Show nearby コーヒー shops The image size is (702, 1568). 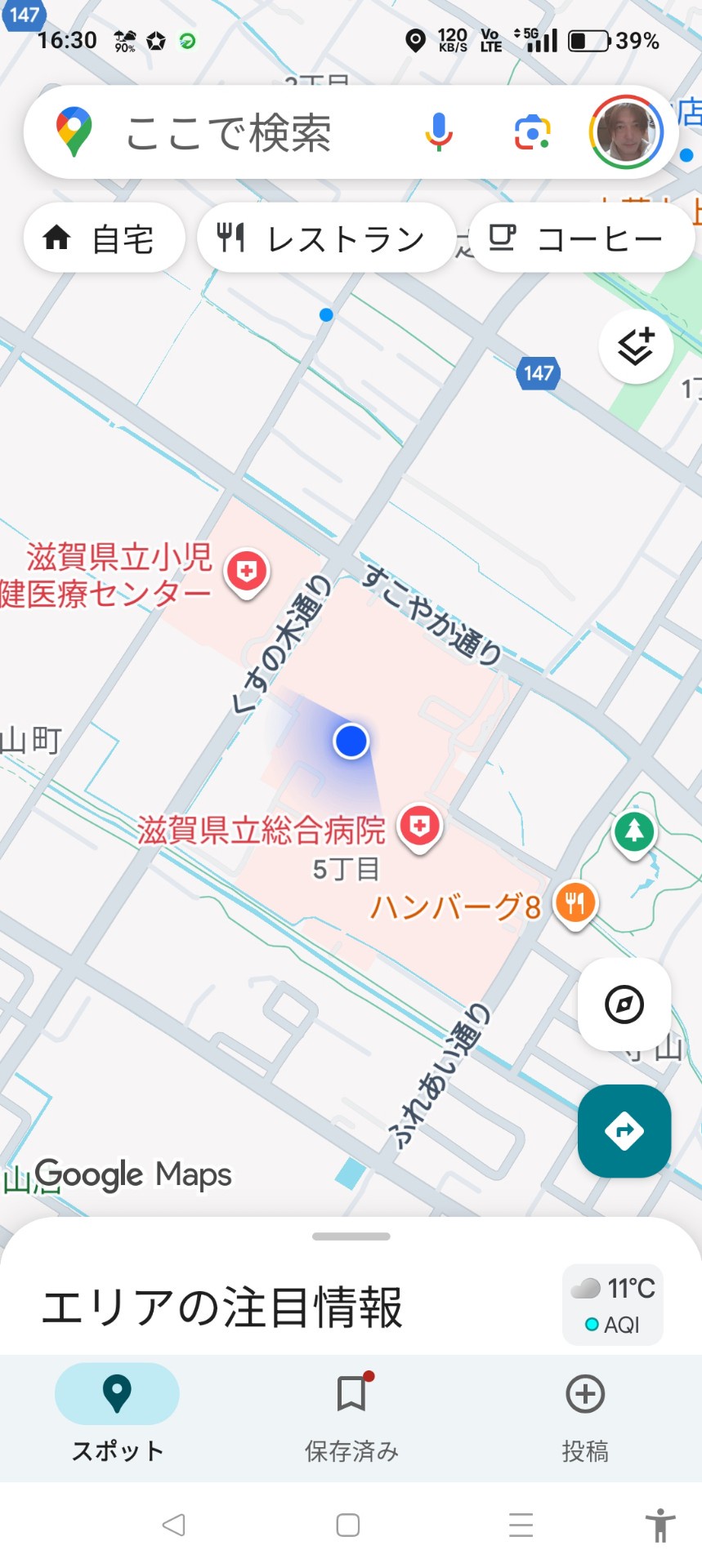(x=582, y=238)
